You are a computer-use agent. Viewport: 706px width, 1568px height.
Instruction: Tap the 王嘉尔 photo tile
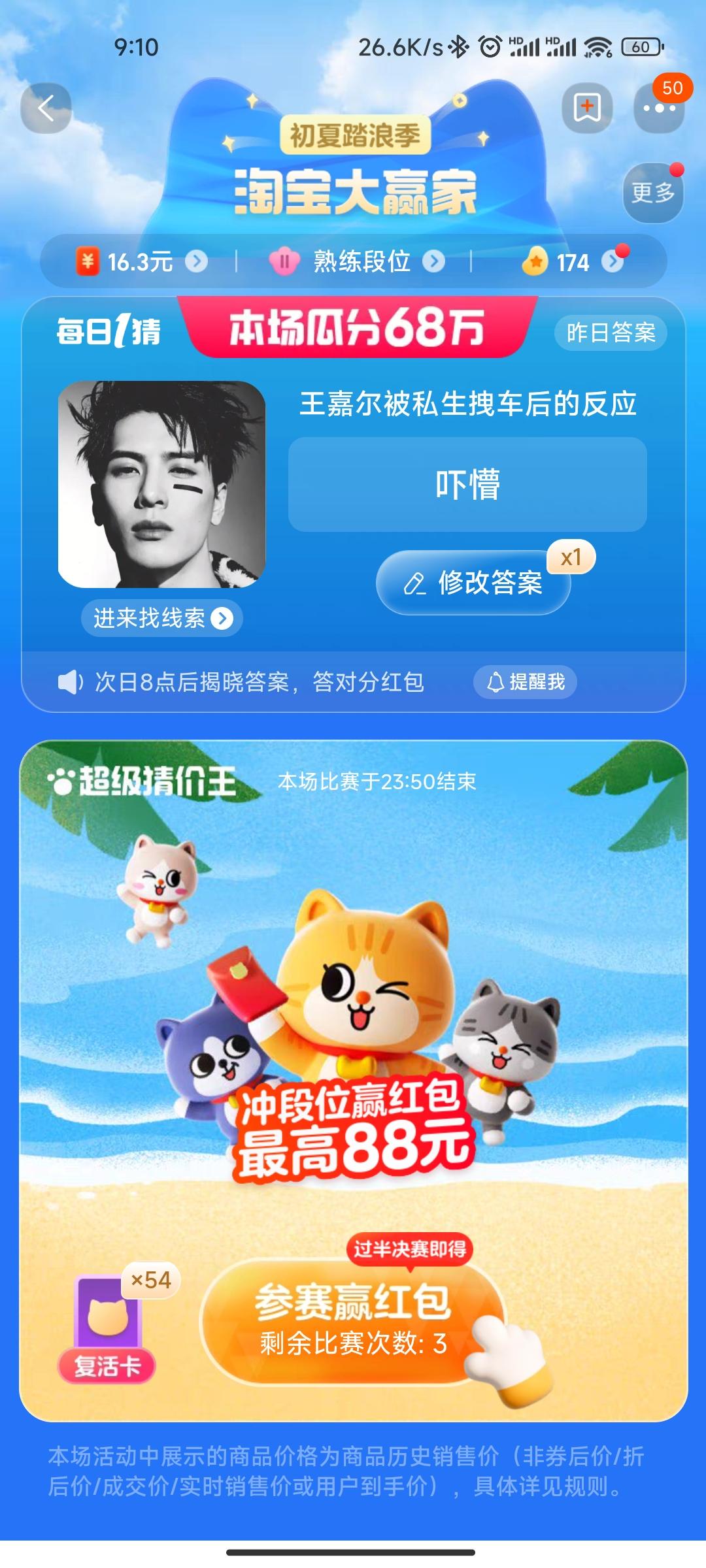tap(162, 484)
